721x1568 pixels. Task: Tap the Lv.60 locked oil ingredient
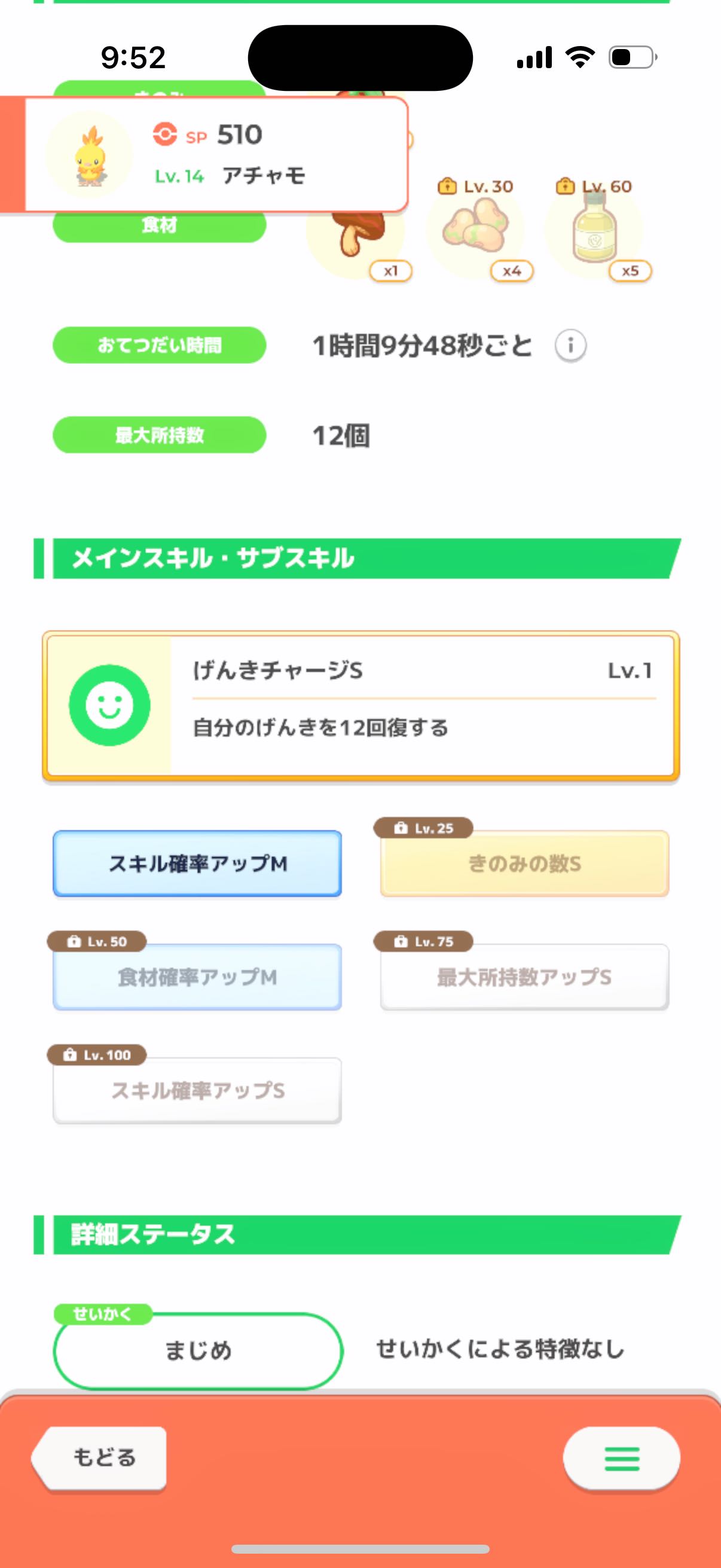tap(594, 229)
